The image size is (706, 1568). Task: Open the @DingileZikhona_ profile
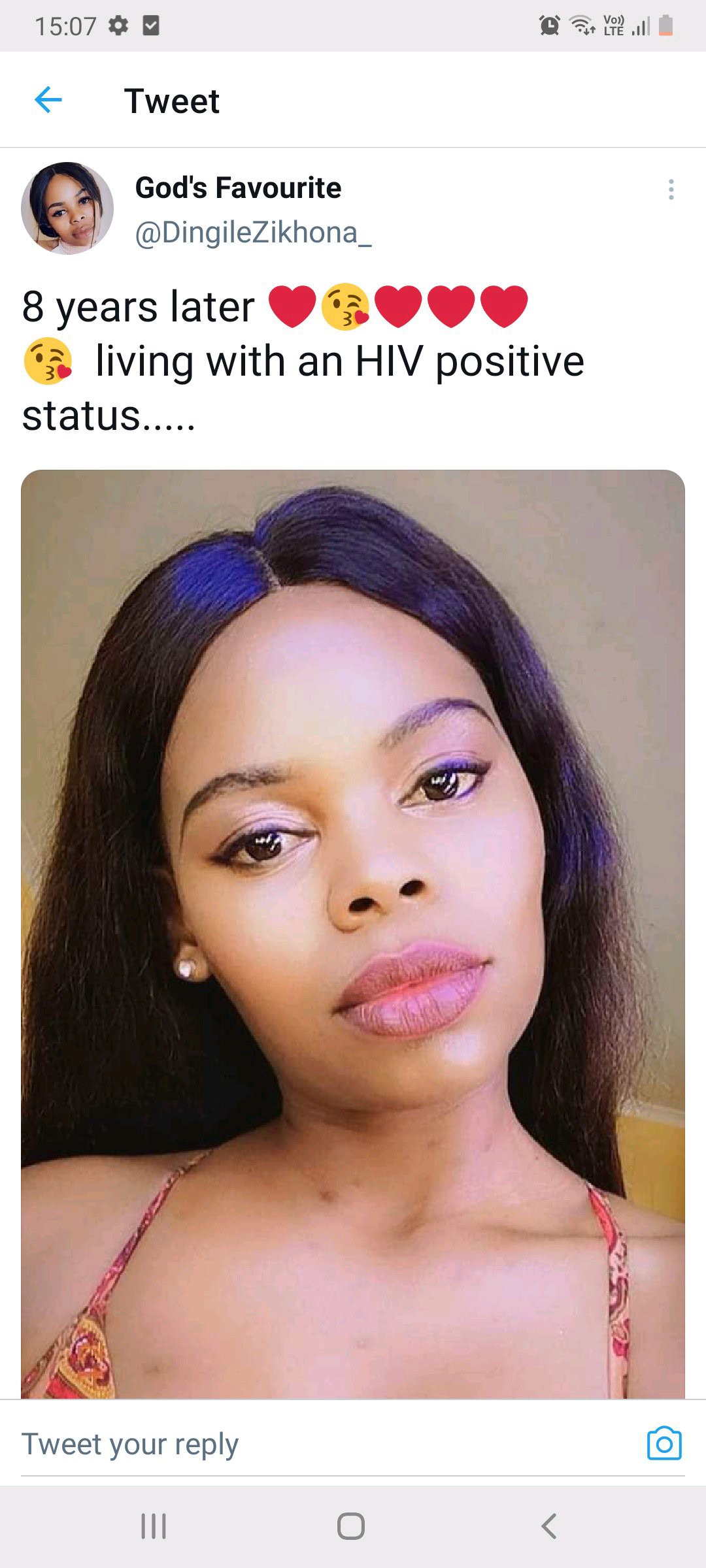(x=253, y=233)
